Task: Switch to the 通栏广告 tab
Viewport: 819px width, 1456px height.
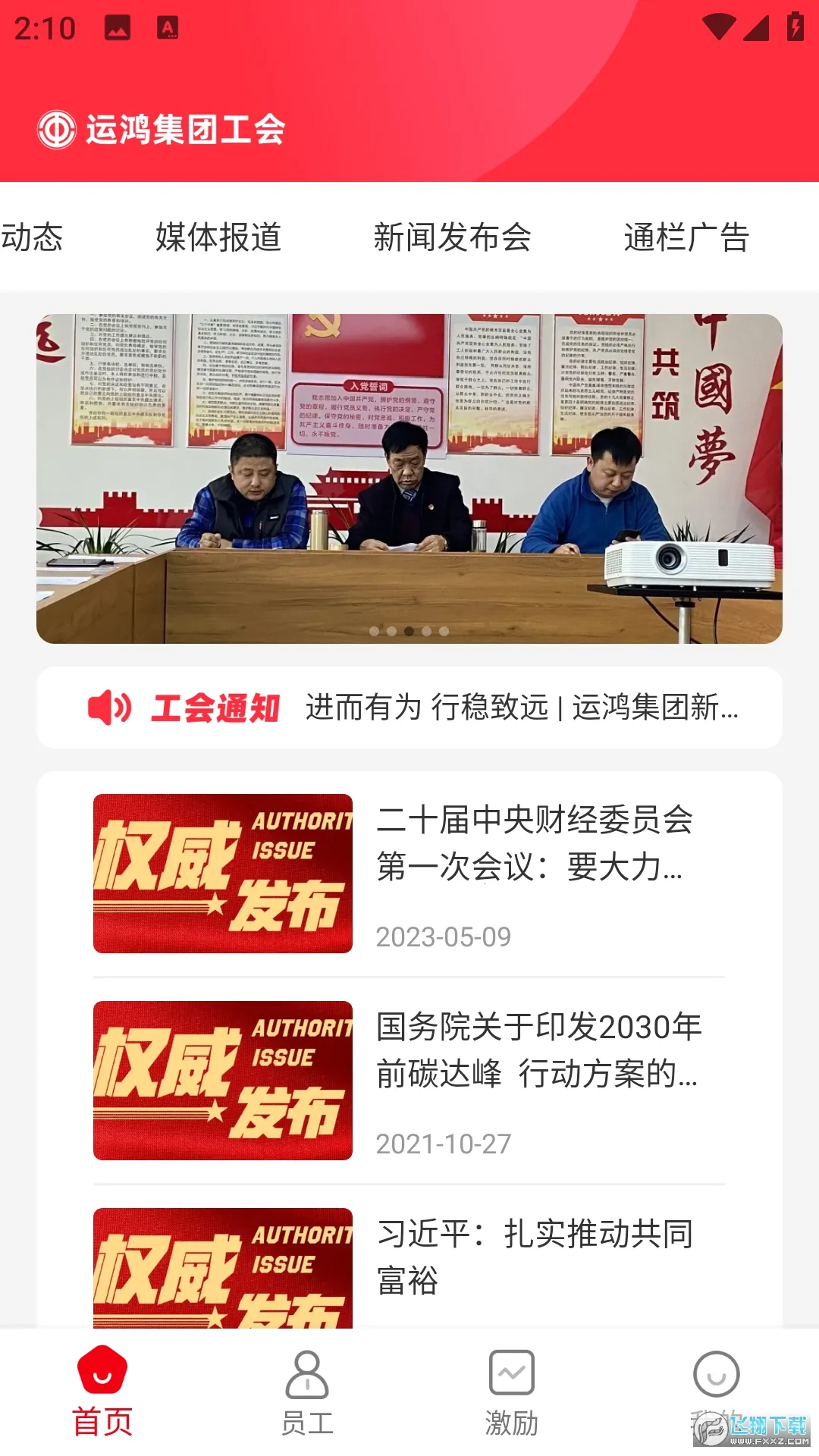Action: coord(686,237)
